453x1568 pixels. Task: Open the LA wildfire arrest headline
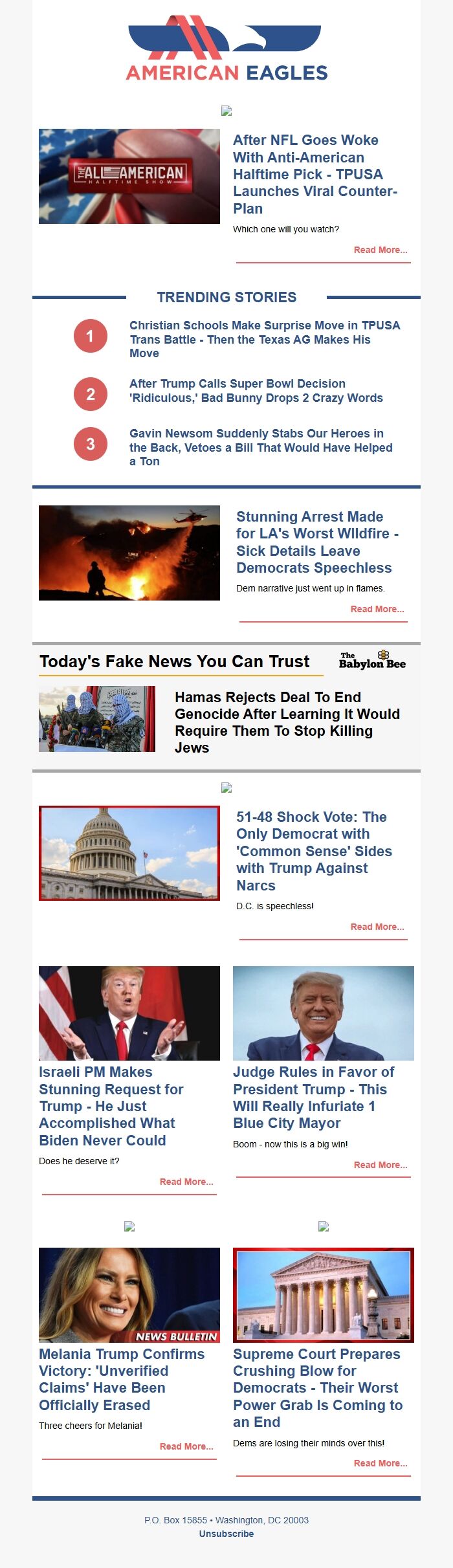pos(316,542)
